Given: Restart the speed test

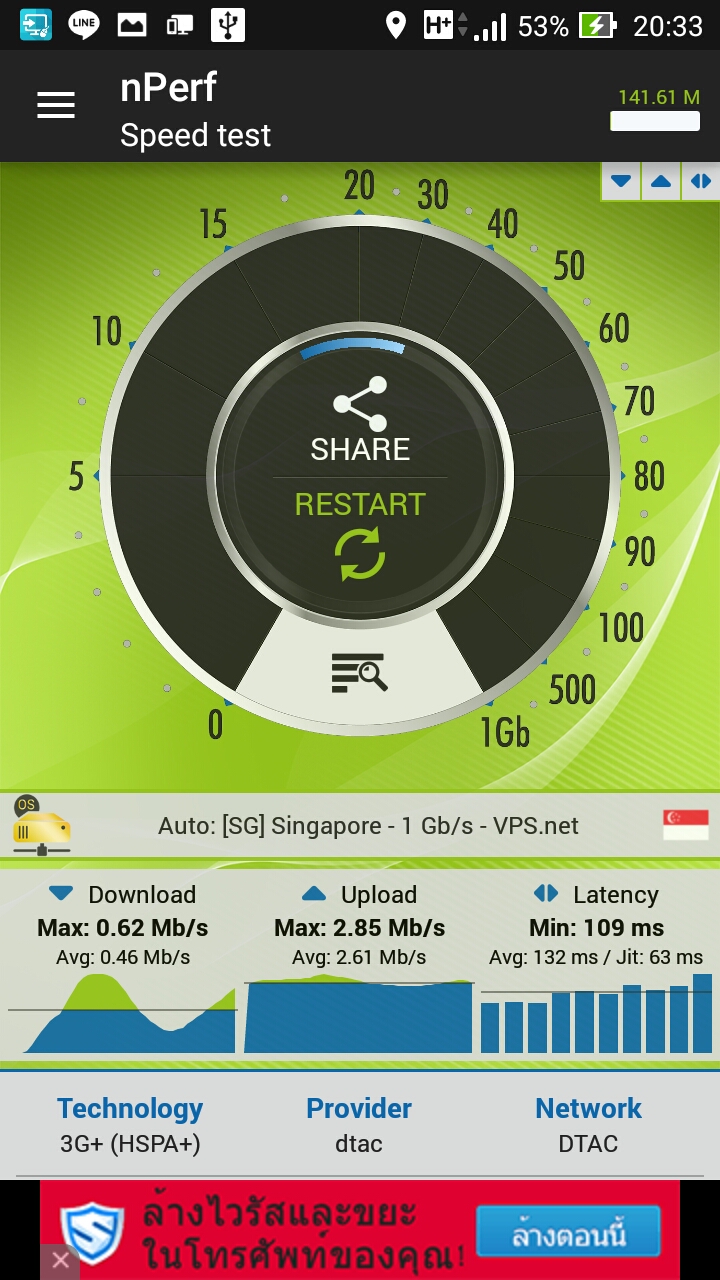Looking at the screenshot, I should (x=360, y=536).
